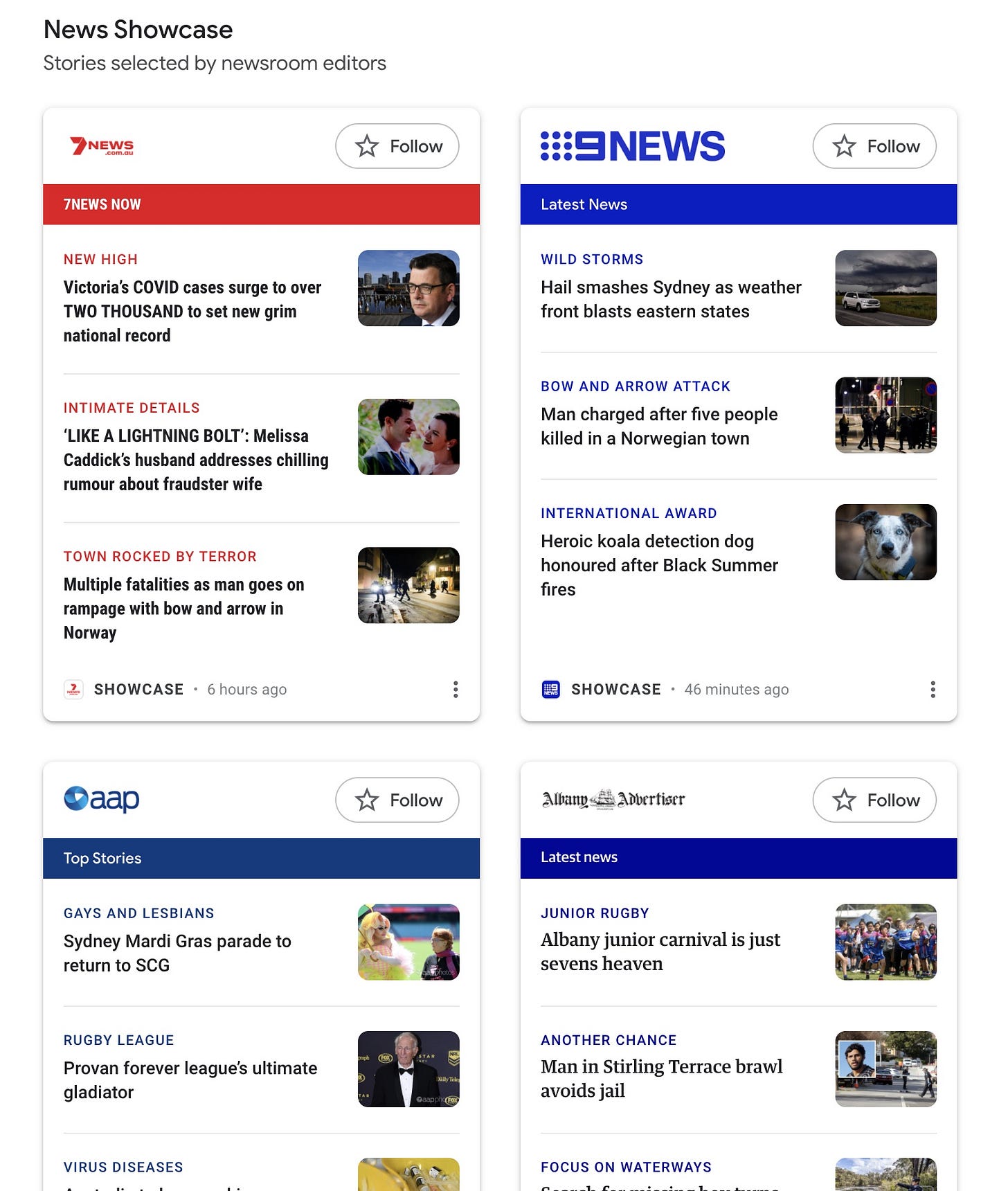Open the overflow menu on the 7NEWS card
This screenshot has width=1008, height=1191.
click(x=456, y=689)
